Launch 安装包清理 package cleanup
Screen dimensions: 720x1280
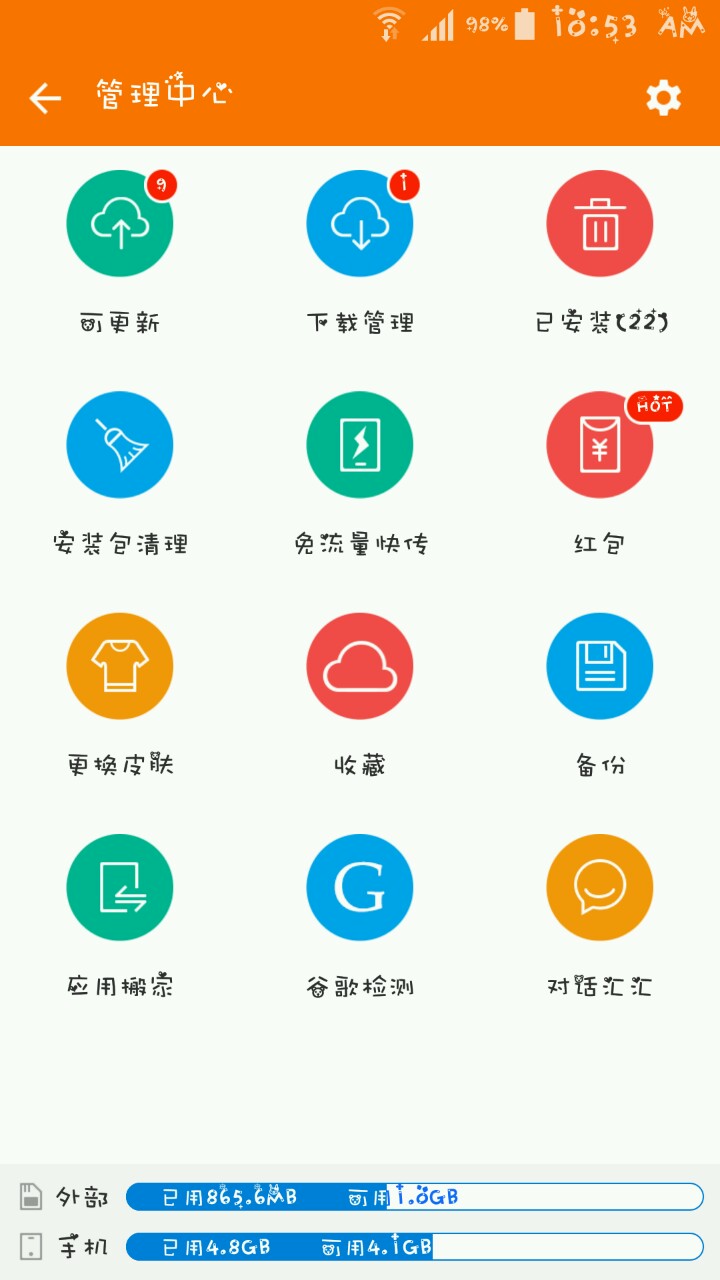tap(120, 444)
